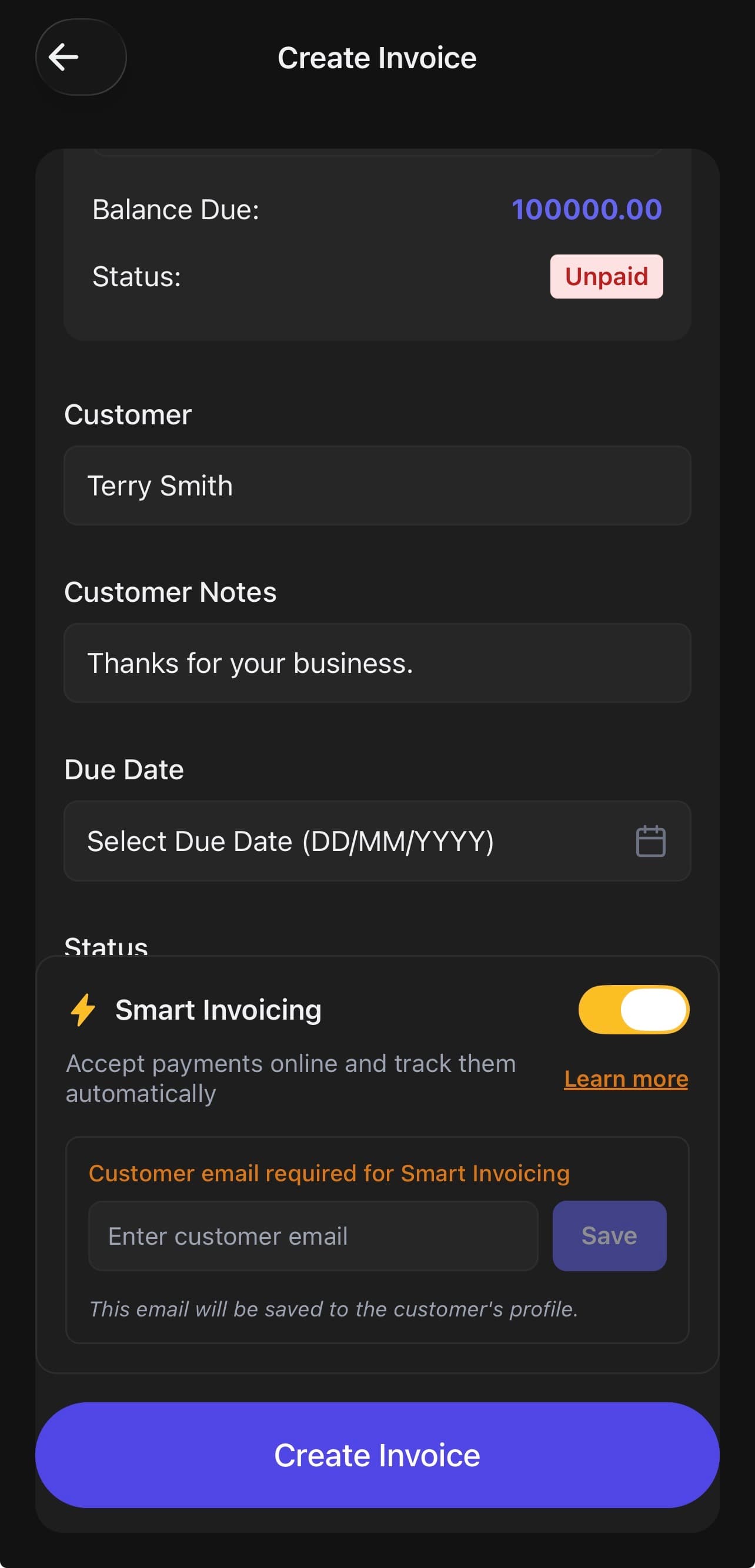Tap Save next to customer email

[x=609, y=1235]
